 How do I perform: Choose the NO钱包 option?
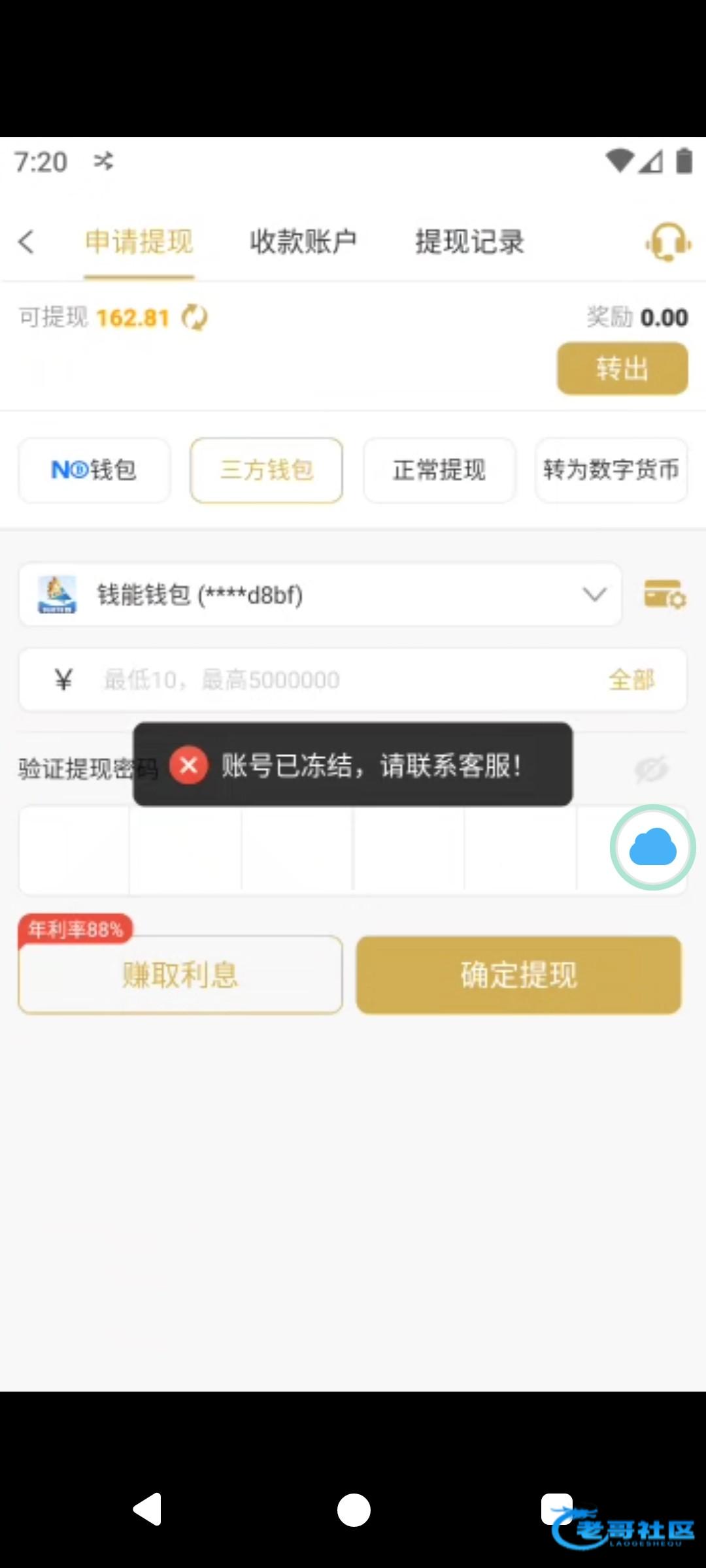[x=95, y=470]
